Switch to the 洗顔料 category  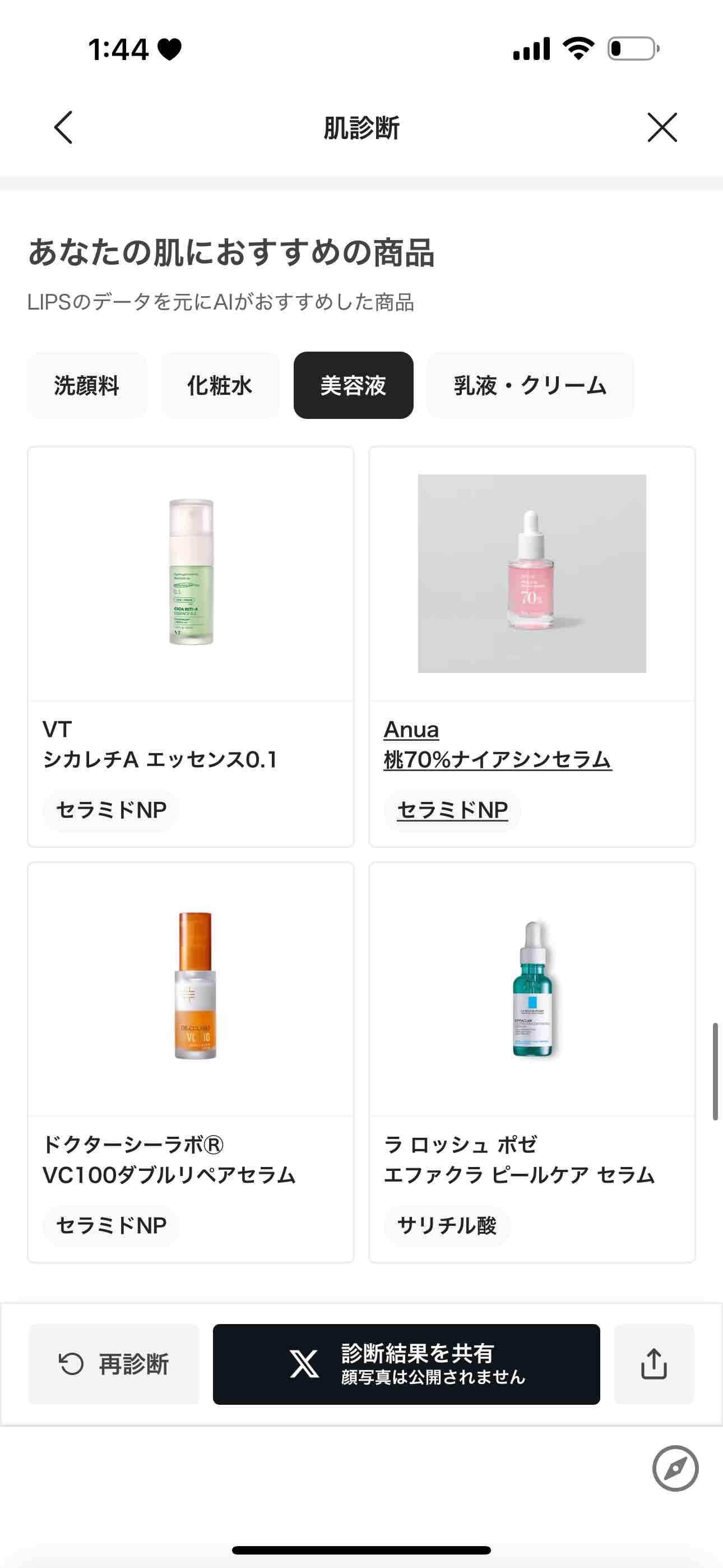pyautogui.click(x=86, y=385)
